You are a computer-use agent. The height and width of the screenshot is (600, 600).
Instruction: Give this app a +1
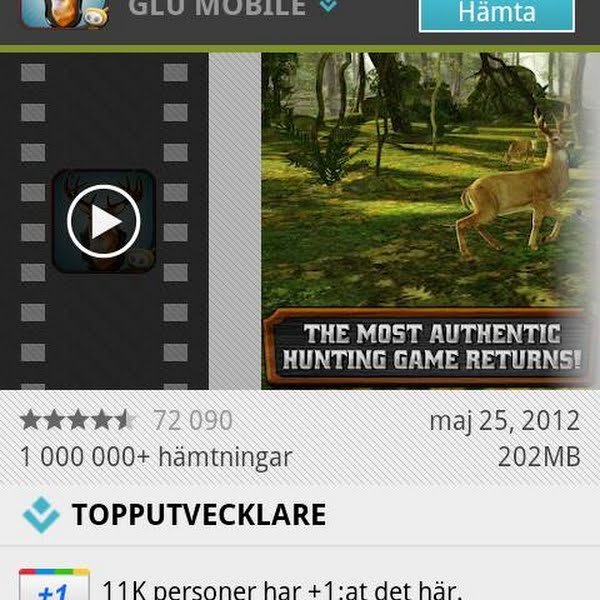54,588
